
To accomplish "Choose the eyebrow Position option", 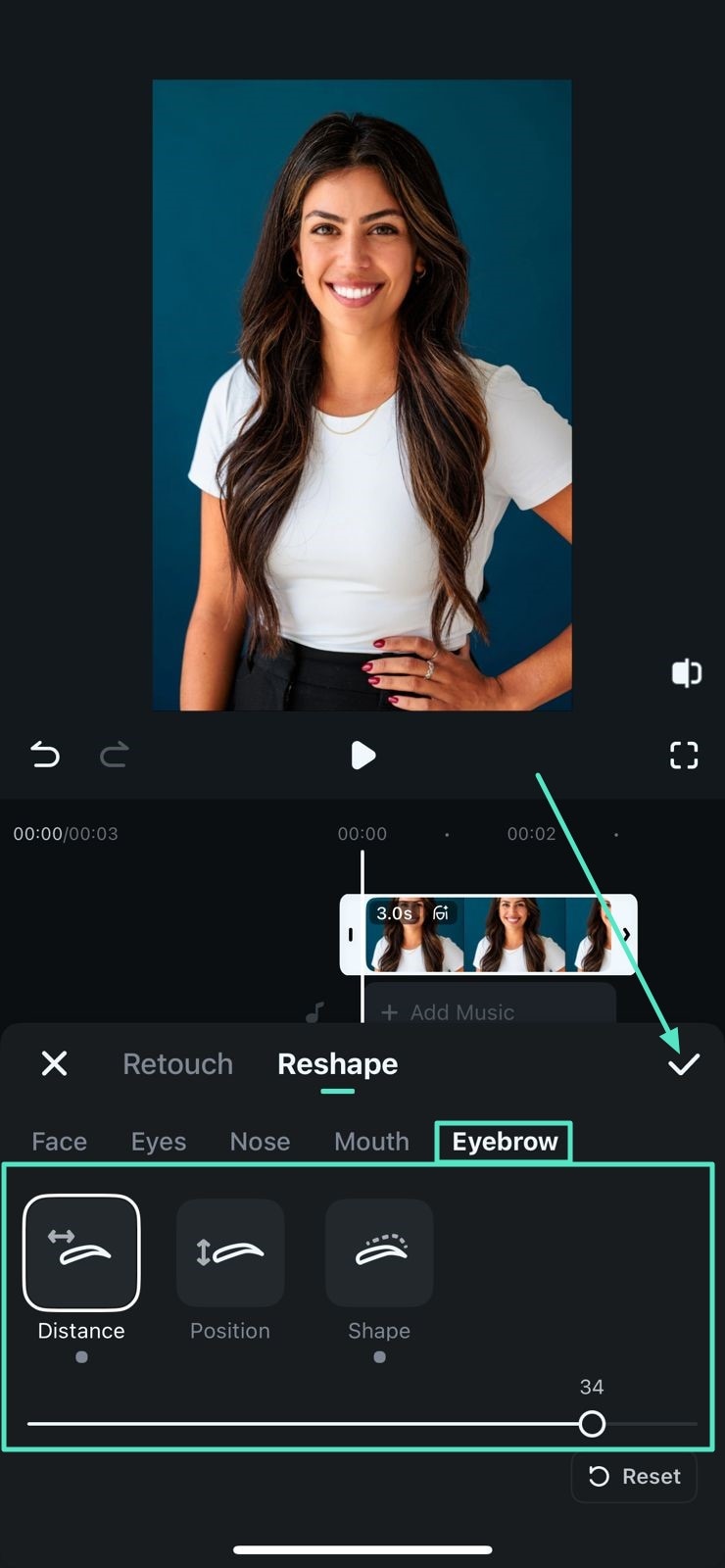I will (x=230, y=1252).
